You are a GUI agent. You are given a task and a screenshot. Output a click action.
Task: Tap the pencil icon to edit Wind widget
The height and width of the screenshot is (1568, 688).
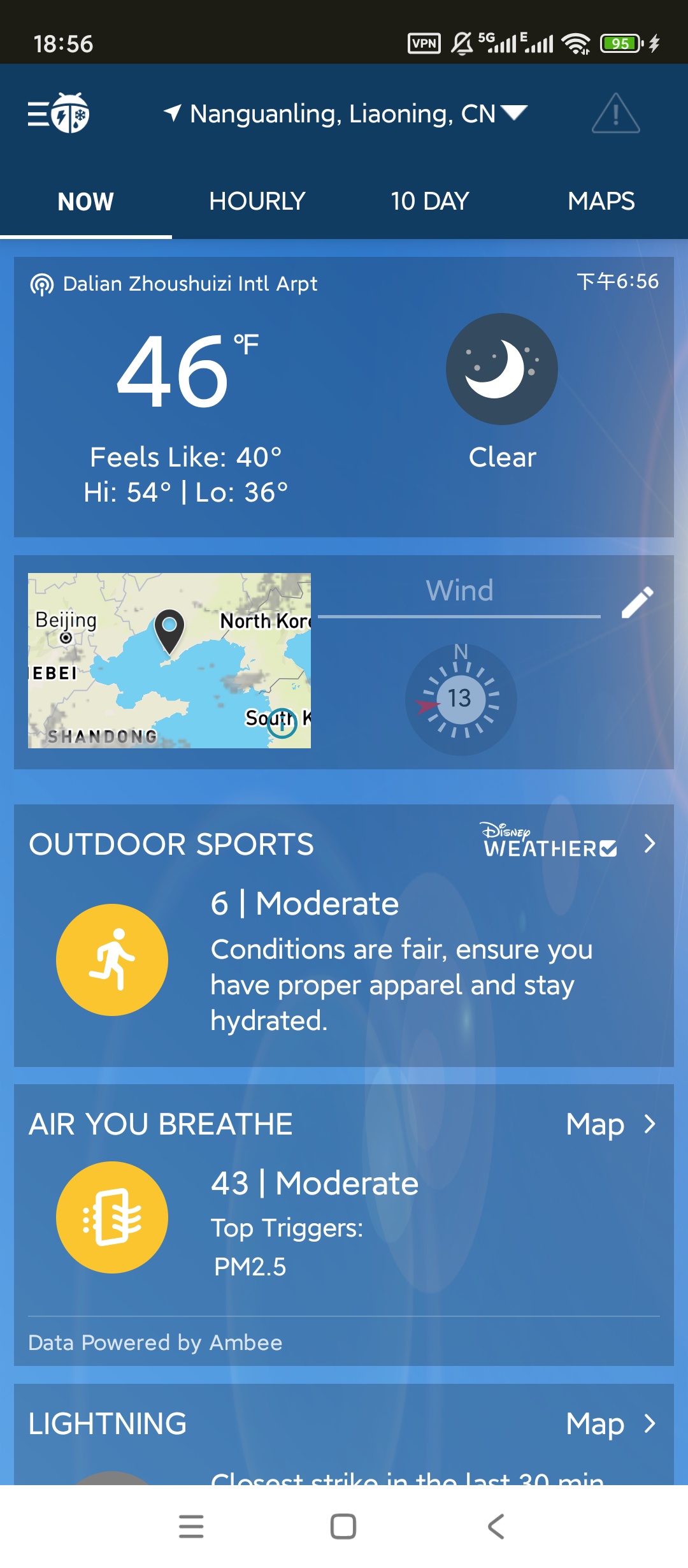click(639, 604)
